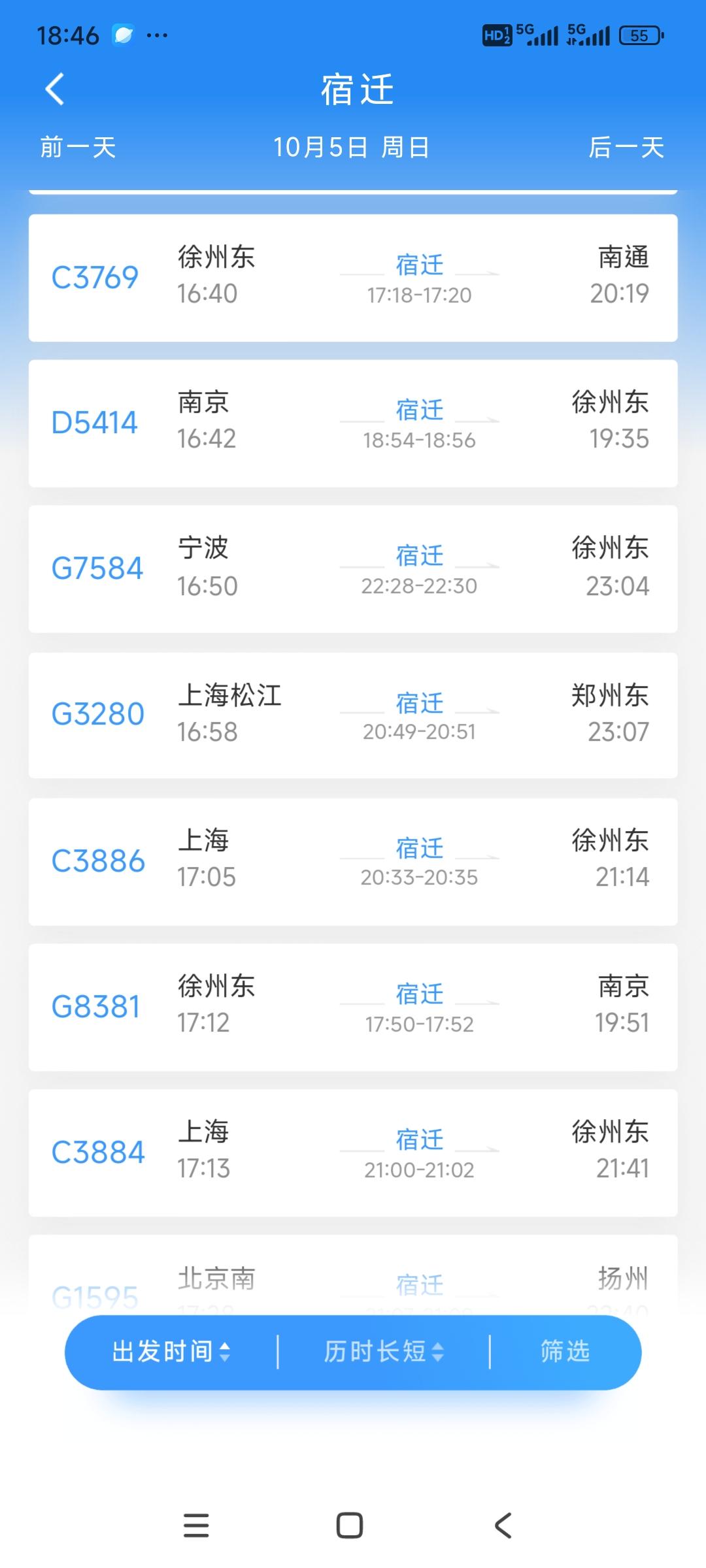Sort by departure time (出发时间)
Screen dimensions: 706x1568
click(171, 1352)
